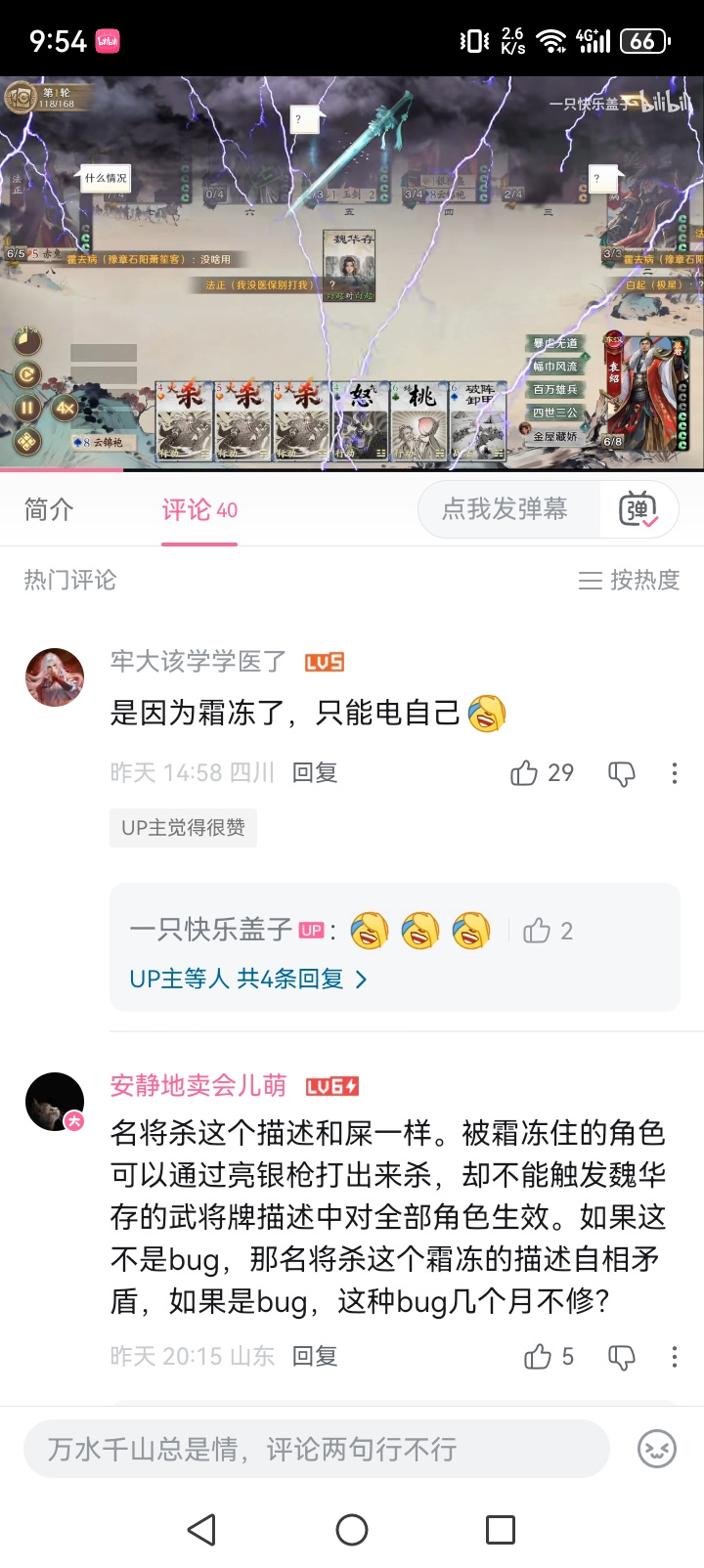Reply to 牢大该学学医了's comment
The image size is (704, 1568).
point(315,773)
